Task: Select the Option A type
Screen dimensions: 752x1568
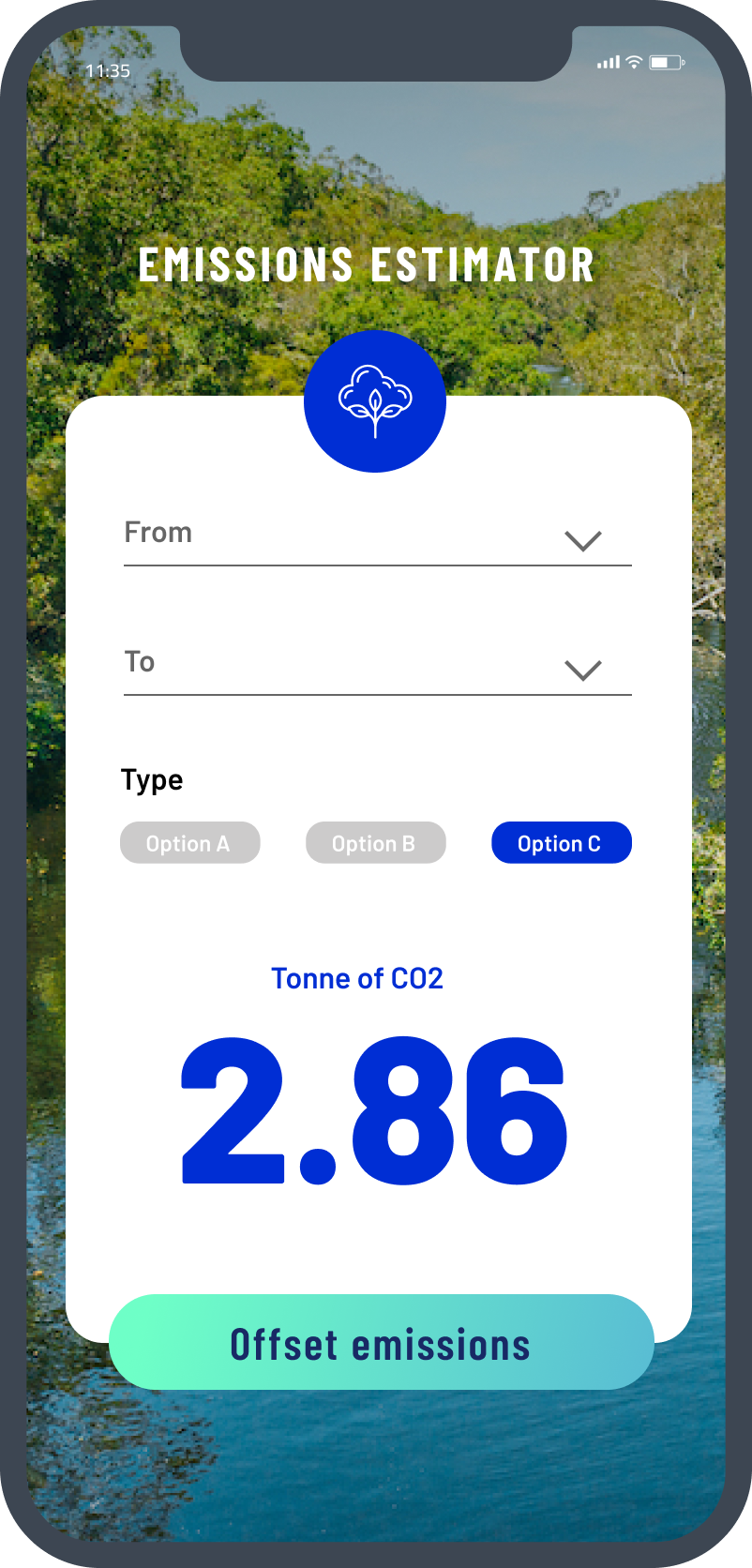Action: 189,843
